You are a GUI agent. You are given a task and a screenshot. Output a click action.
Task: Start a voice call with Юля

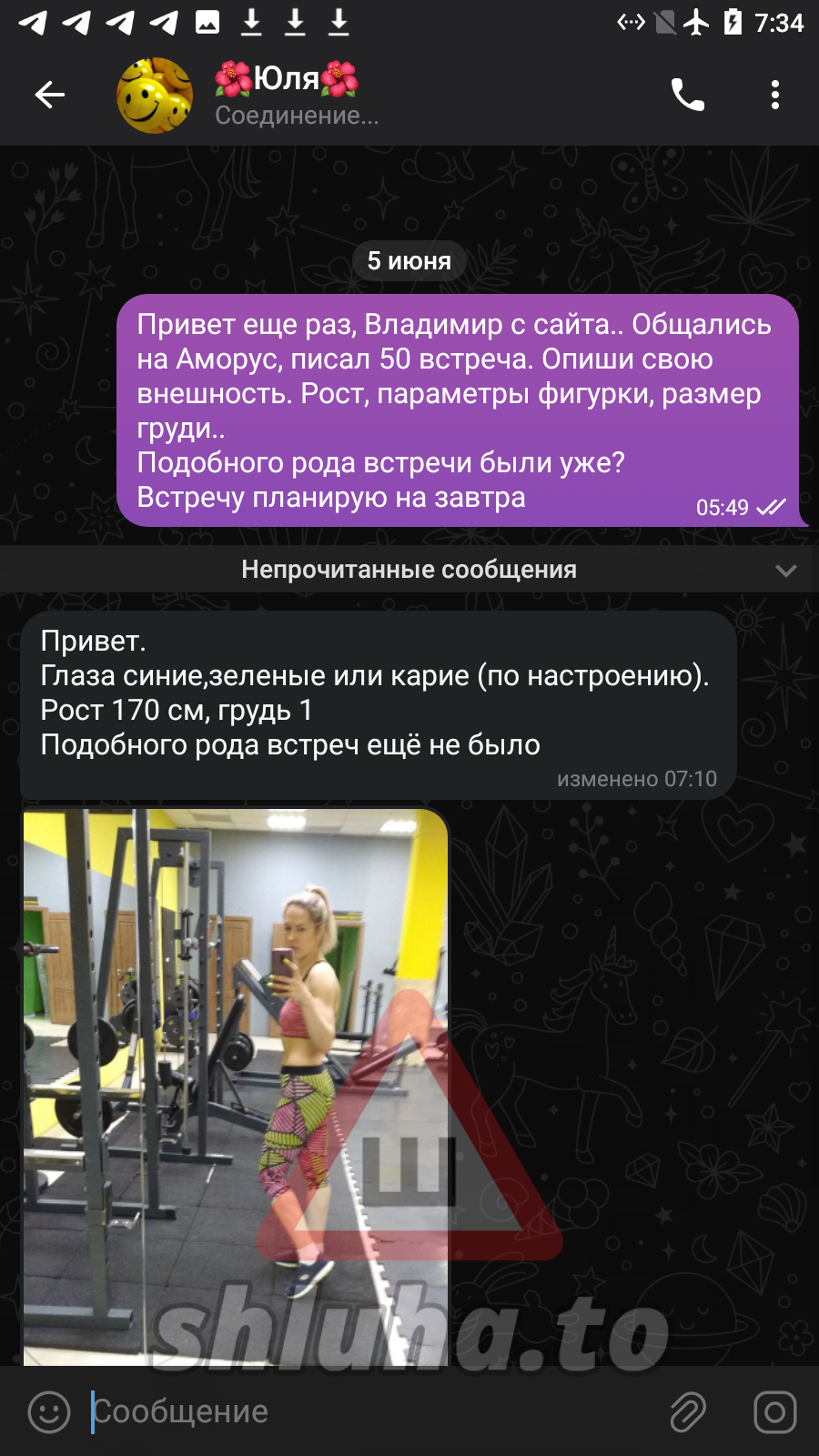[x=687, y=95]
